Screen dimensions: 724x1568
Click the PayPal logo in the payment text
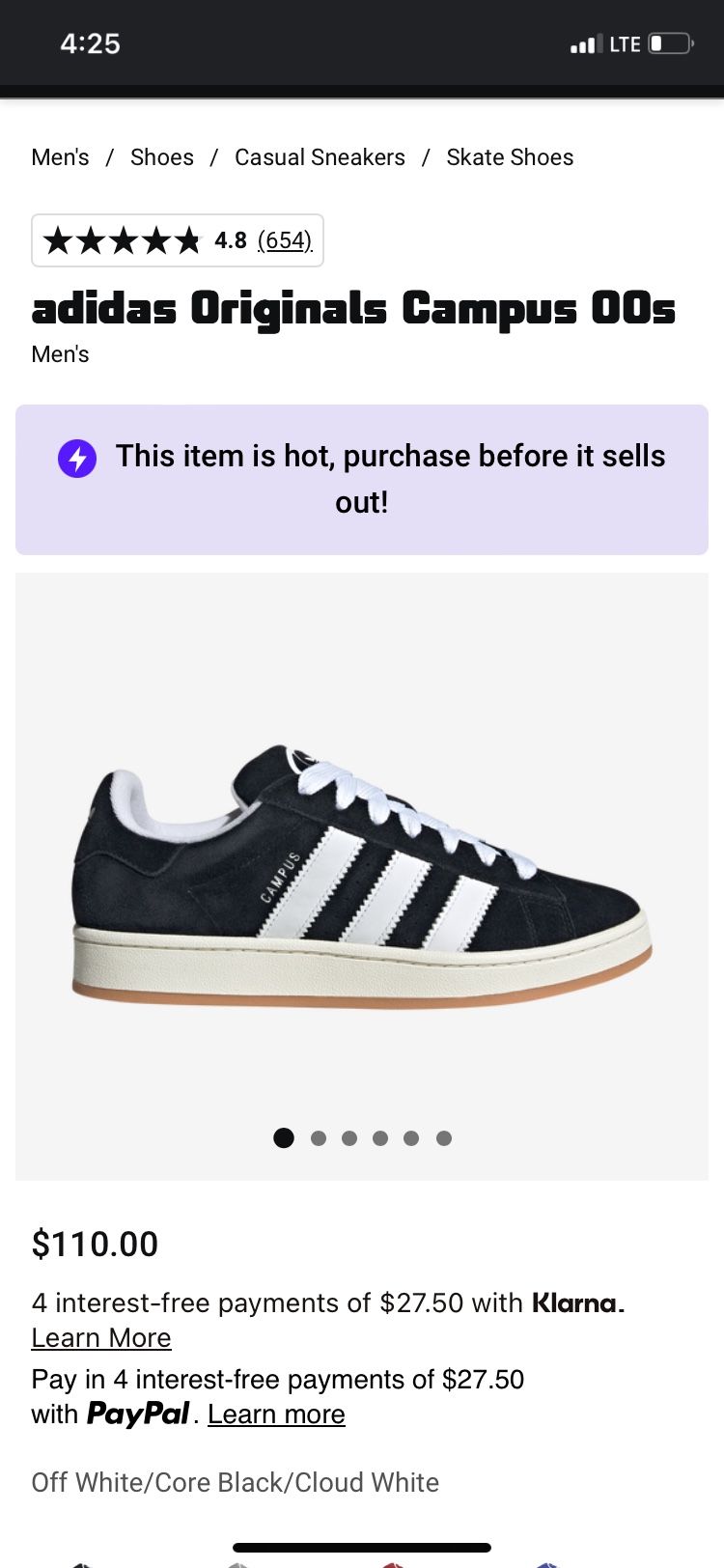(136, 1414)
